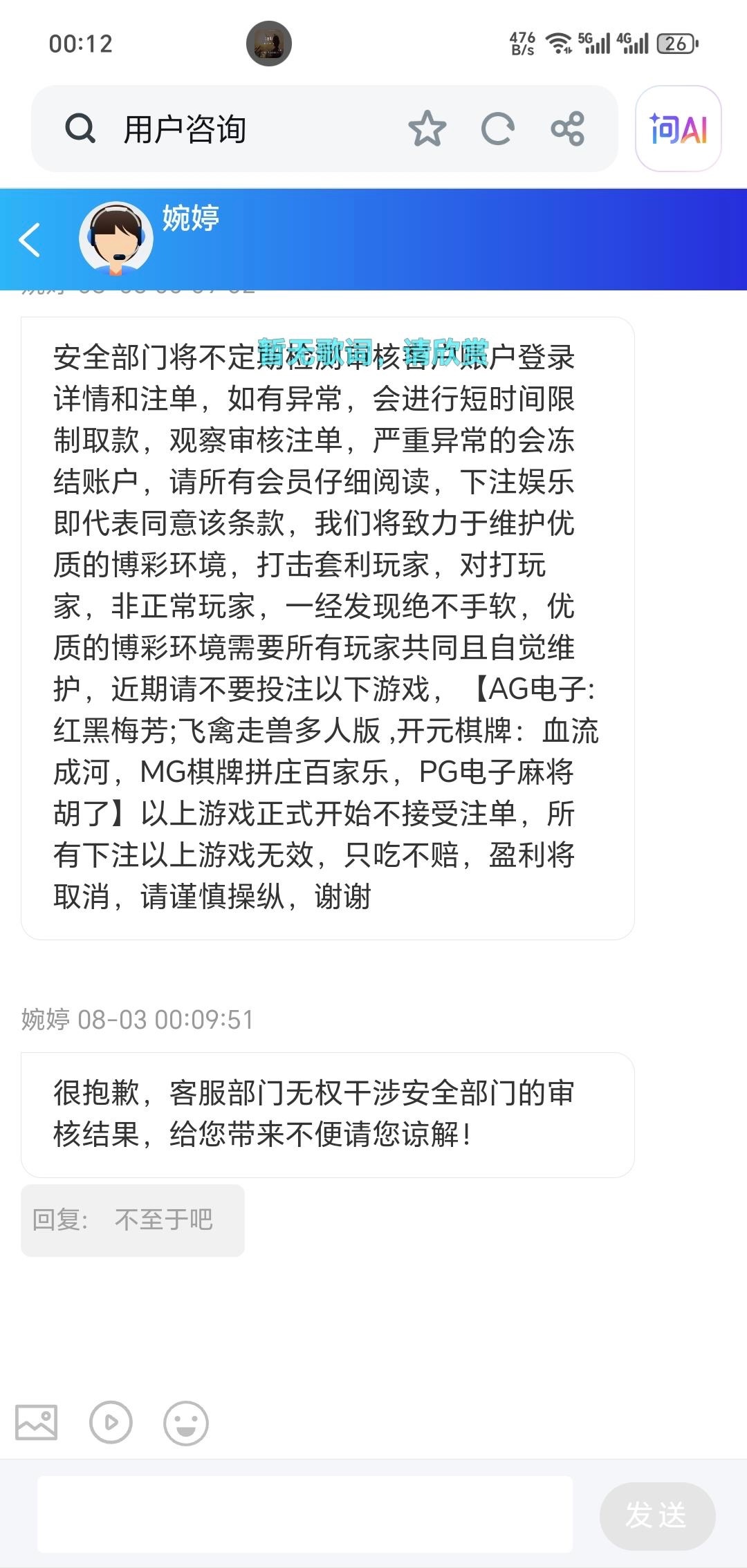Go back using the chat header arrow
Viewport: 747px width, 1568px height.
tap(30, 240)
